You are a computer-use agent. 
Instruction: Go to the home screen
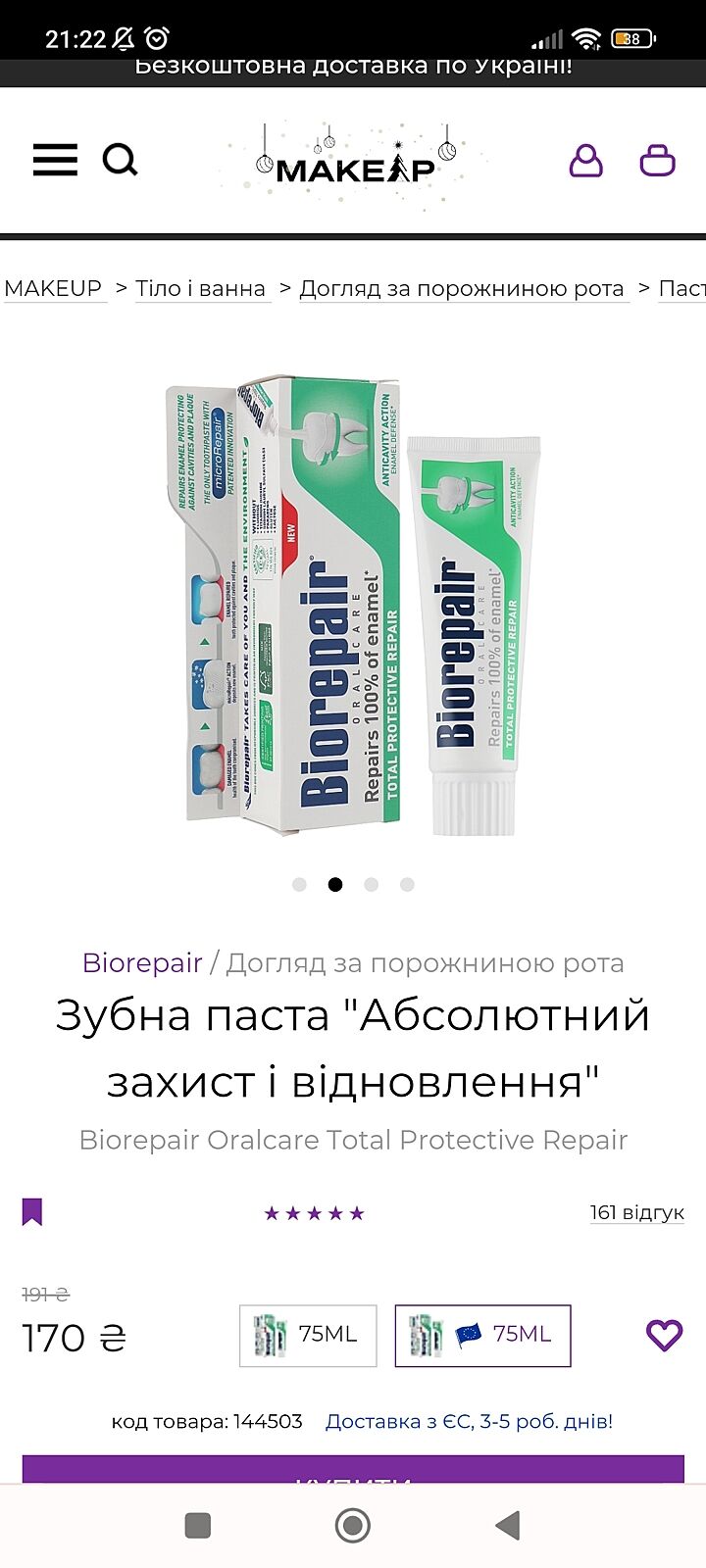click(x=353, y=1525)
